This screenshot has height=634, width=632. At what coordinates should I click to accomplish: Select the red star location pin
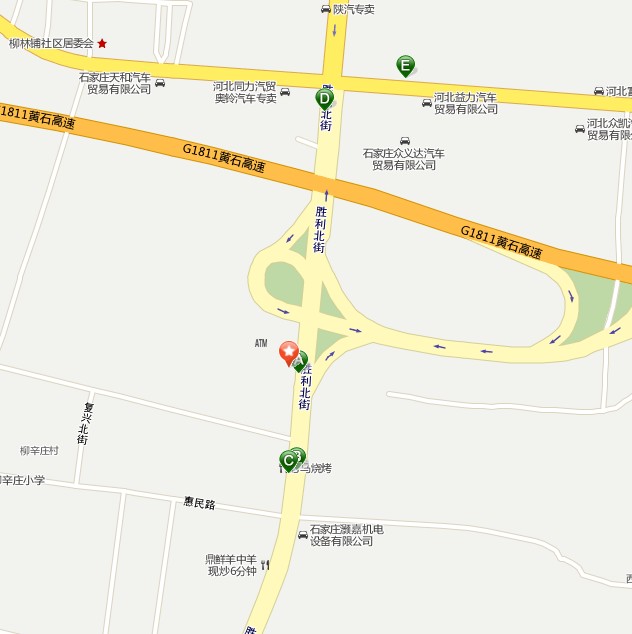tap(288, 353)
